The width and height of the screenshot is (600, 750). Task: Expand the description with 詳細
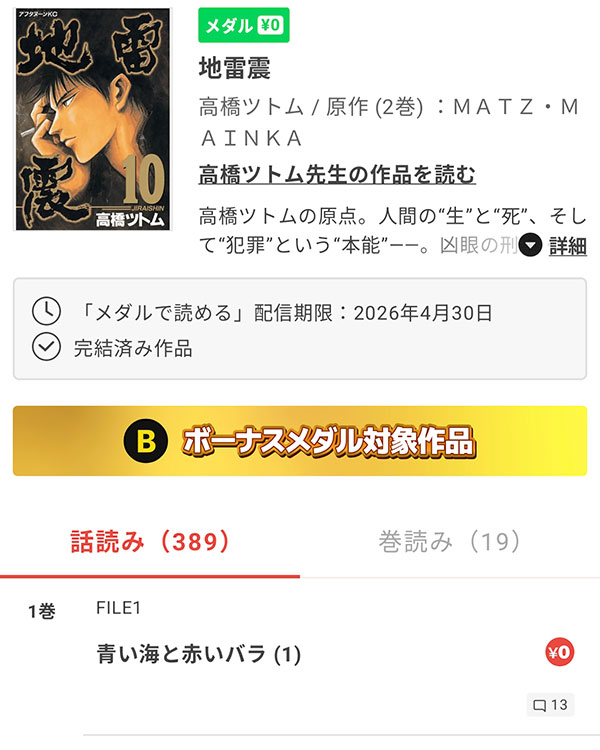(x=554, y=245)
